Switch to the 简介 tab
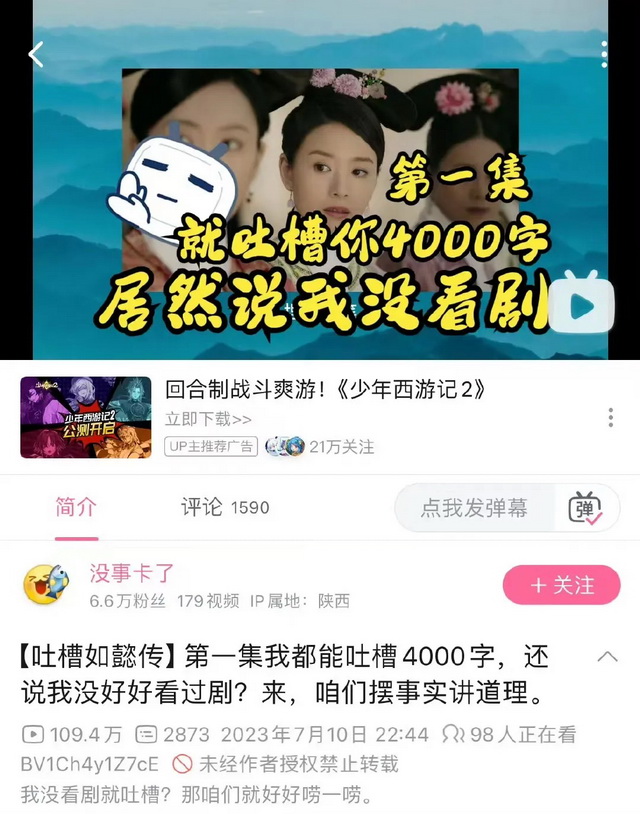This screenshot has height=814, width=640. [x=76, y=507]
